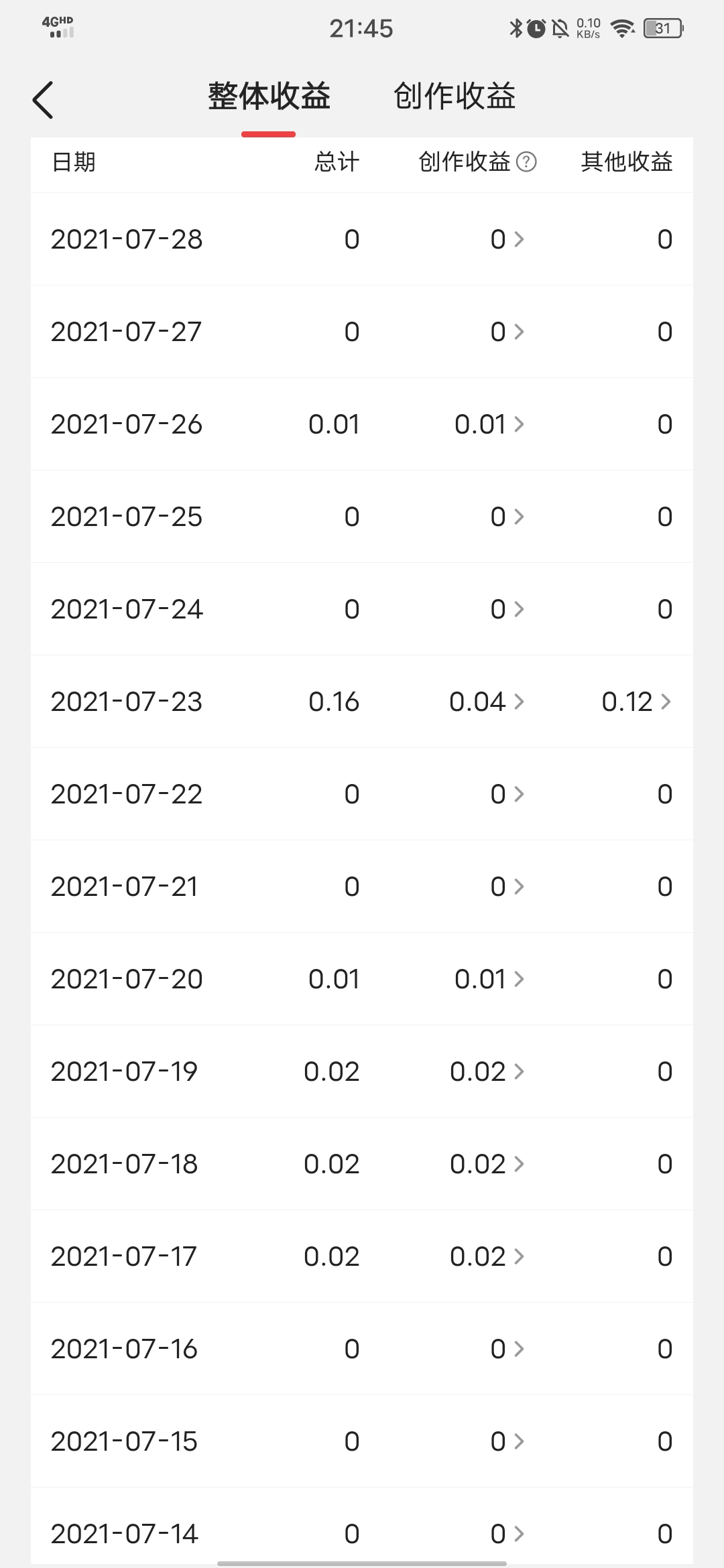Go back using the top-left arrow
This screenshot has height=1568, width=724.
pyautogui.click(x=43, y=101)
